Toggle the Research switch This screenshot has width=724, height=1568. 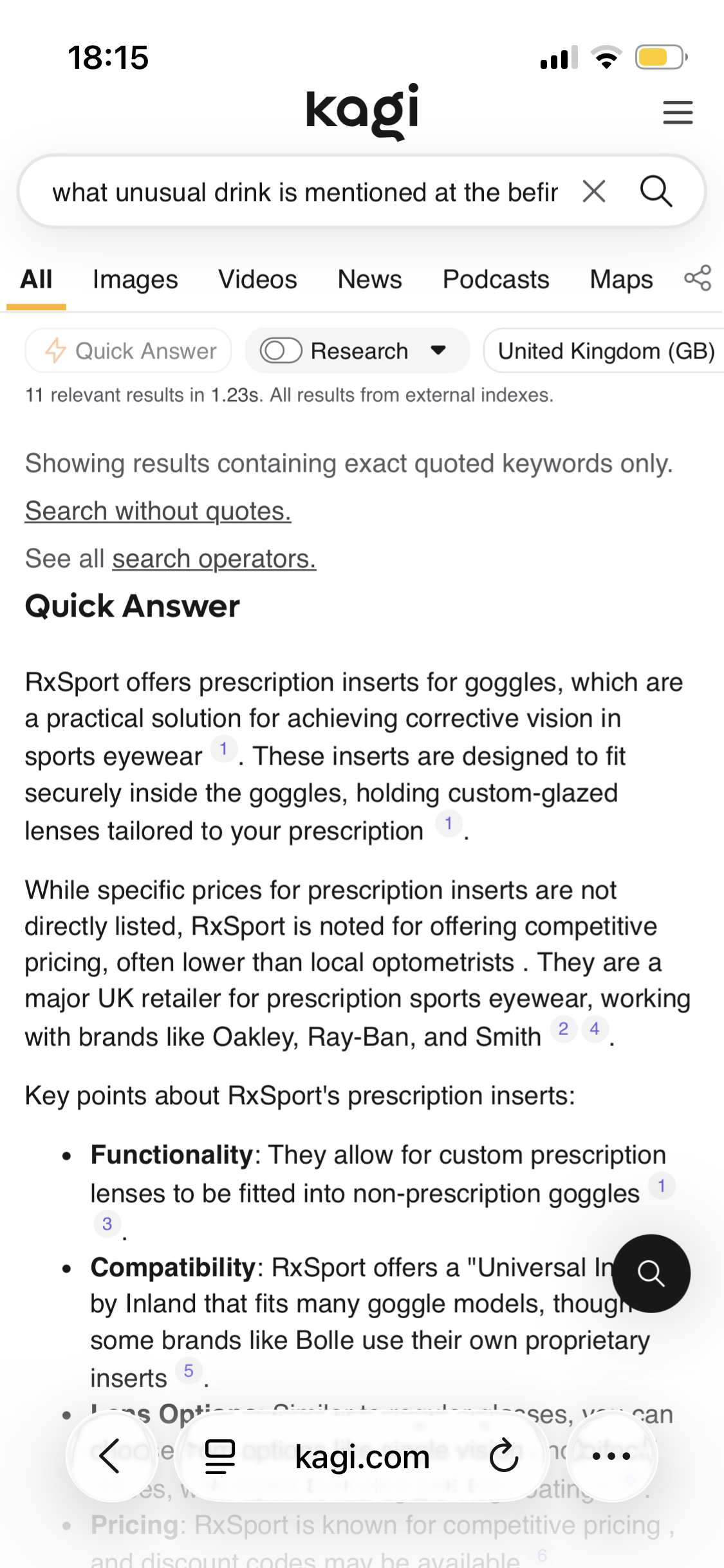281,351
